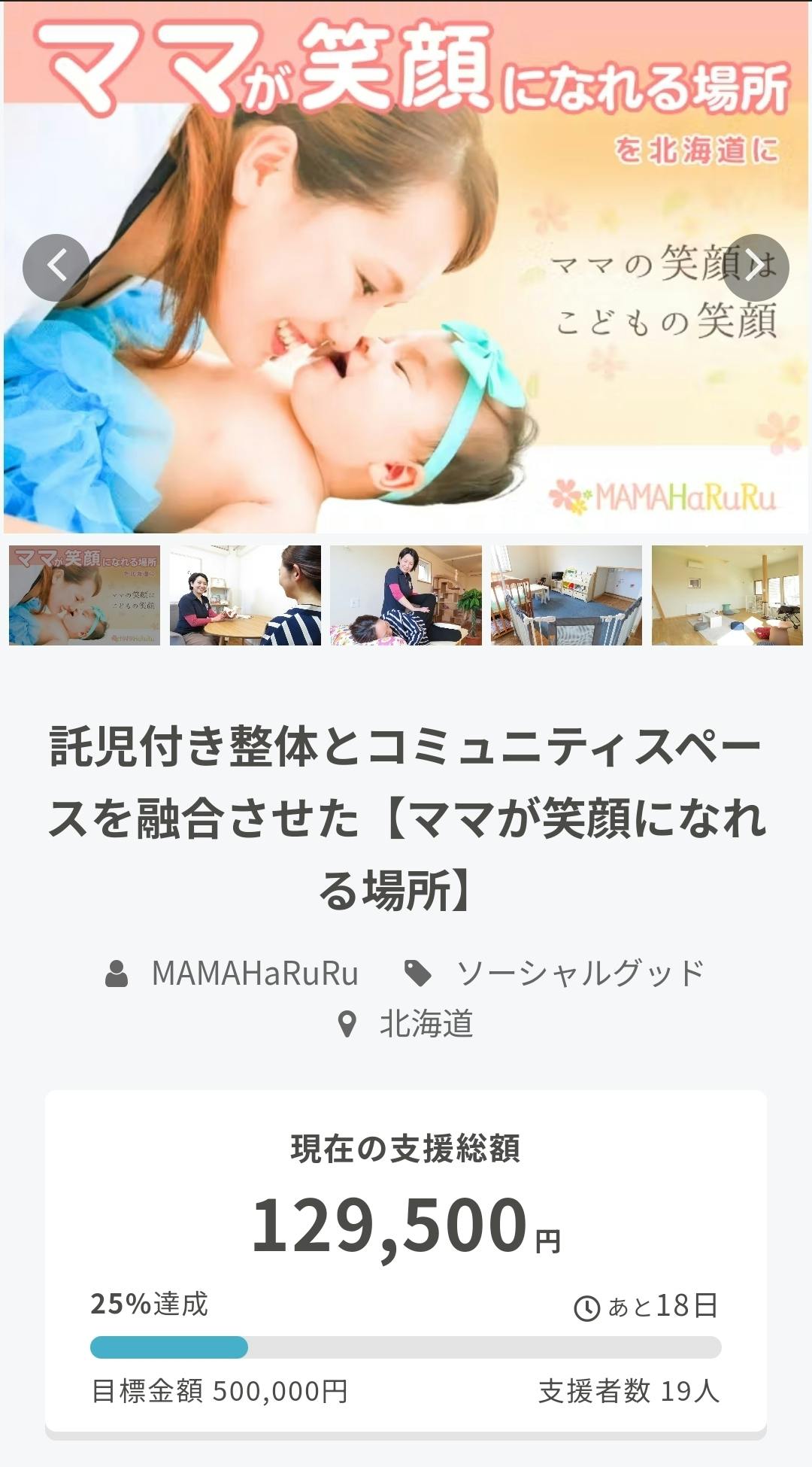Select the thumbnail of the massage session
The width and height of the screenshot is (812, 1467).
406,595
